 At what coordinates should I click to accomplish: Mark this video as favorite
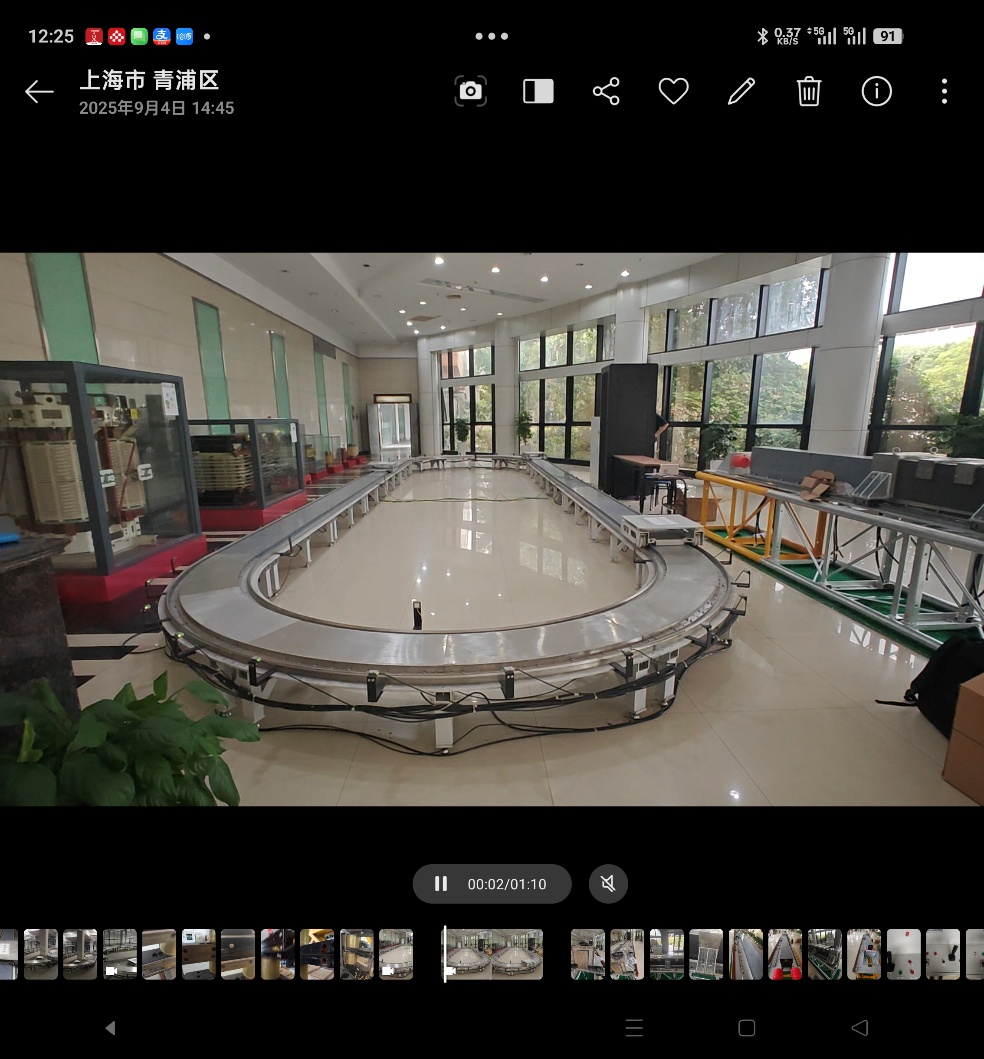673,92
